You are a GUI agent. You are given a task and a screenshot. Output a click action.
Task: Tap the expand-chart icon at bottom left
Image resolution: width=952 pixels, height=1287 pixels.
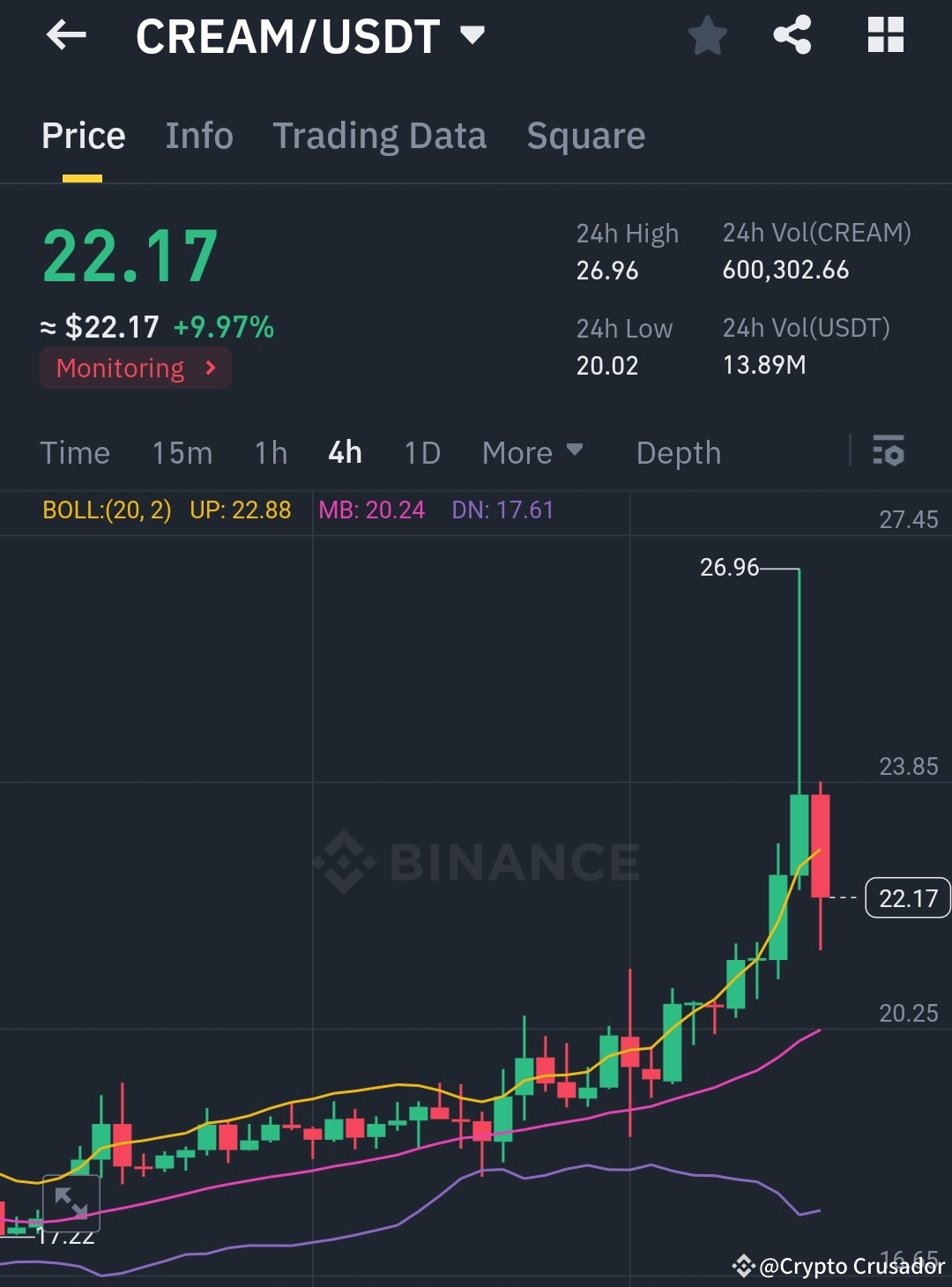tap(72, 1201)
